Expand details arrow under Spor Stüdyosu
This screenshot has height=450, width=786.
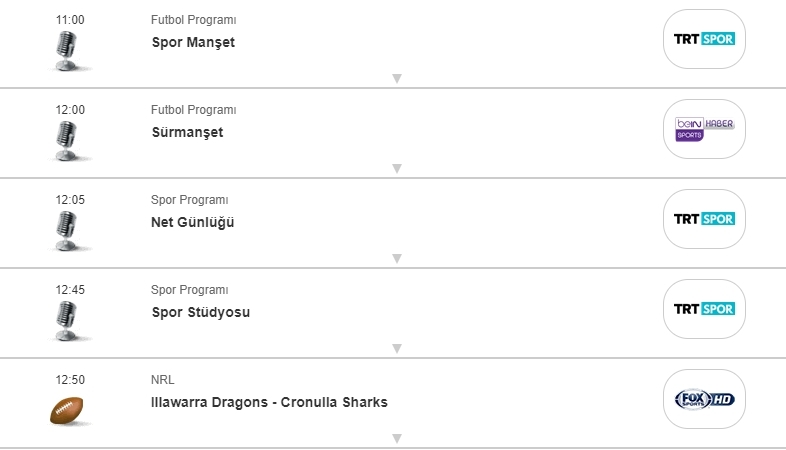[x=396, y=348]
